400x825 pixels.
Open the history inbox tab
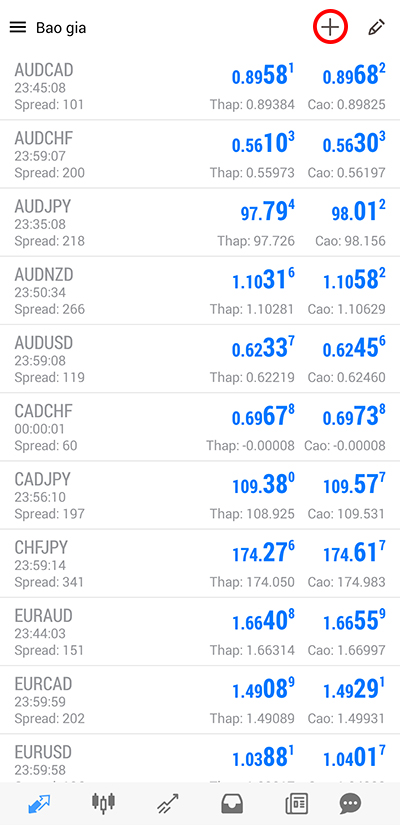[232, 803]
